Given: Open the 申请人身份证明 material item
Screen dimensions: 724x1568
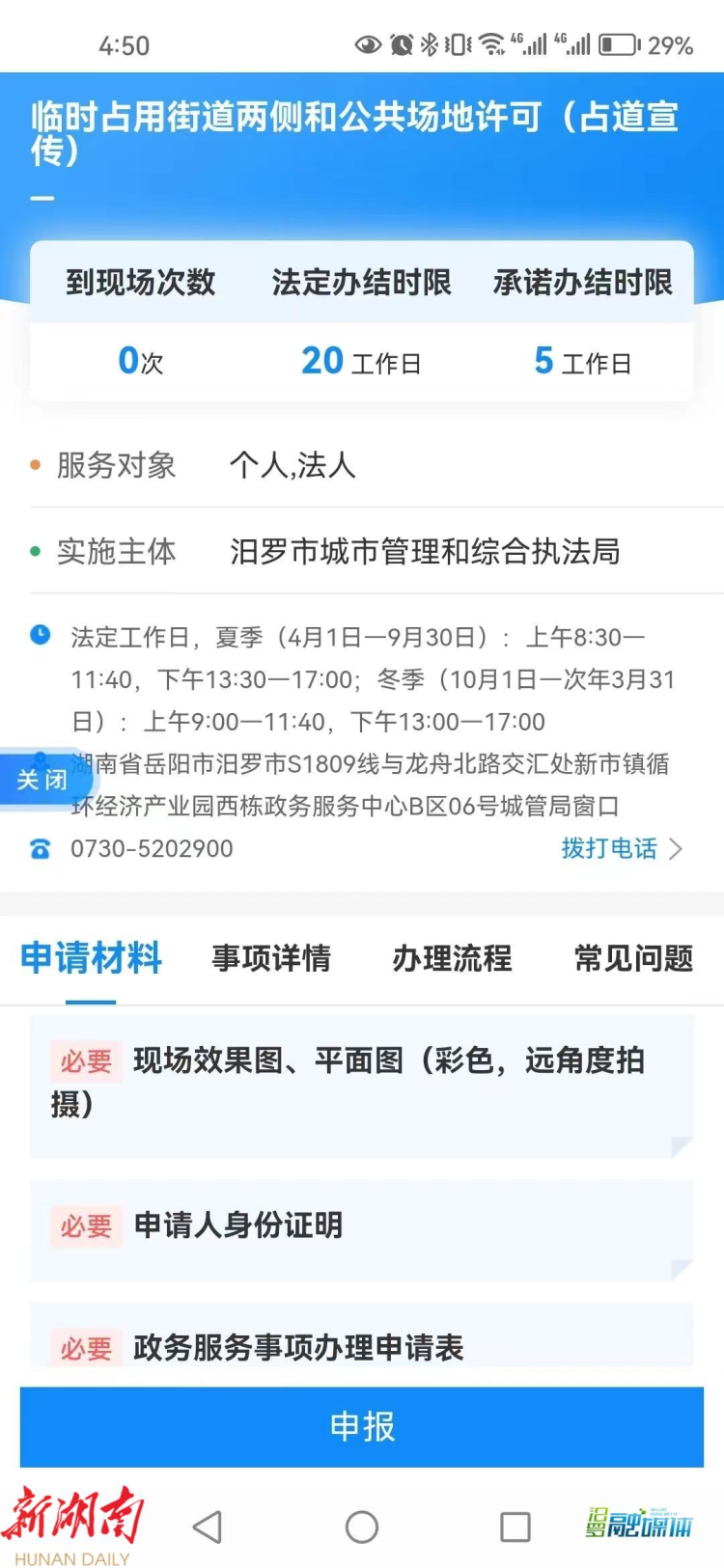Looking at the screenshot, I should click(361, 1226).
